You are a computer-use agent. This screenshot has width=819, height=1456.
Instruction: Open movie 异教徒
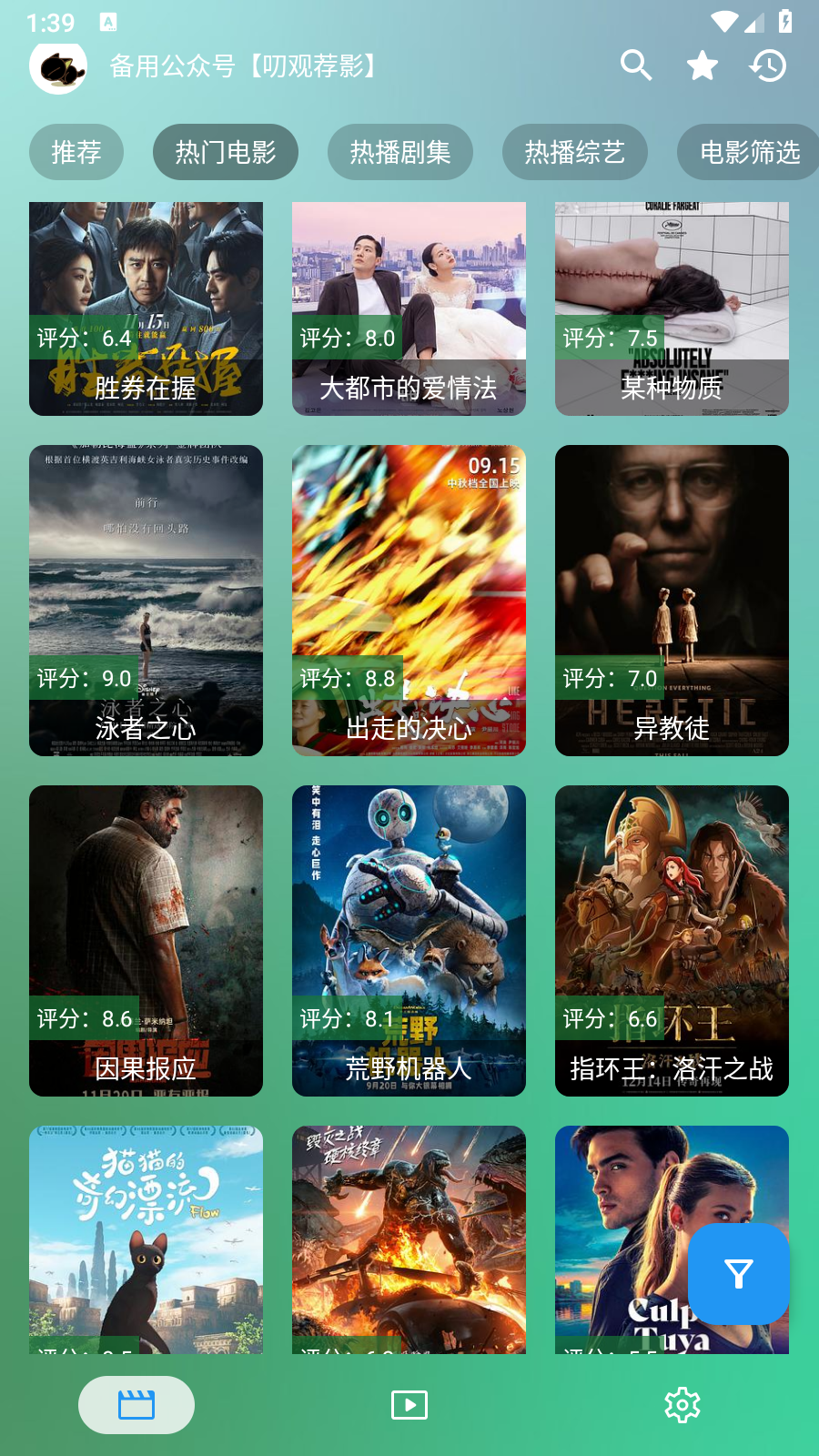[672, 600]
